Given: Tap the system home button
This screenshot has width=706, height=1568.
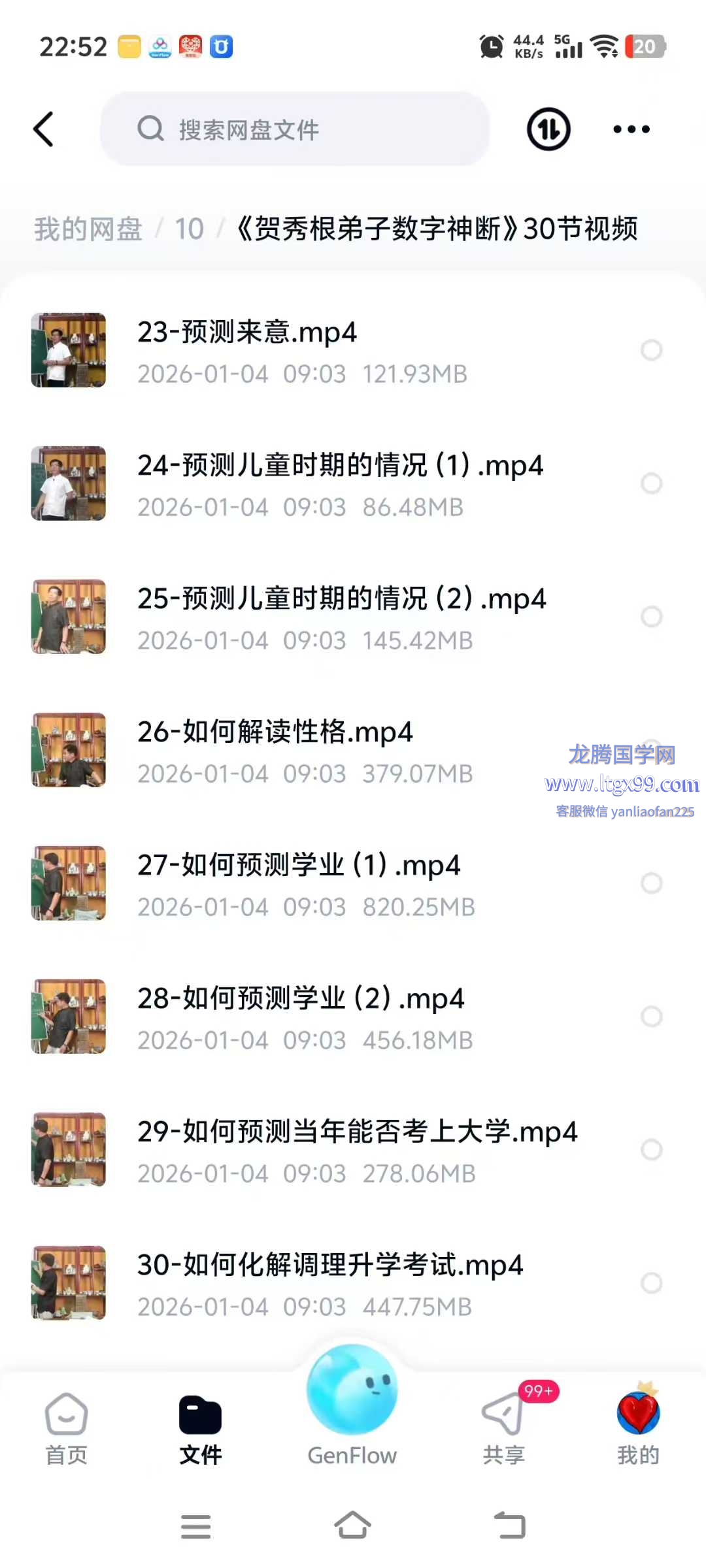Looking at the screenshot, I should click(x=352, y=1526).
